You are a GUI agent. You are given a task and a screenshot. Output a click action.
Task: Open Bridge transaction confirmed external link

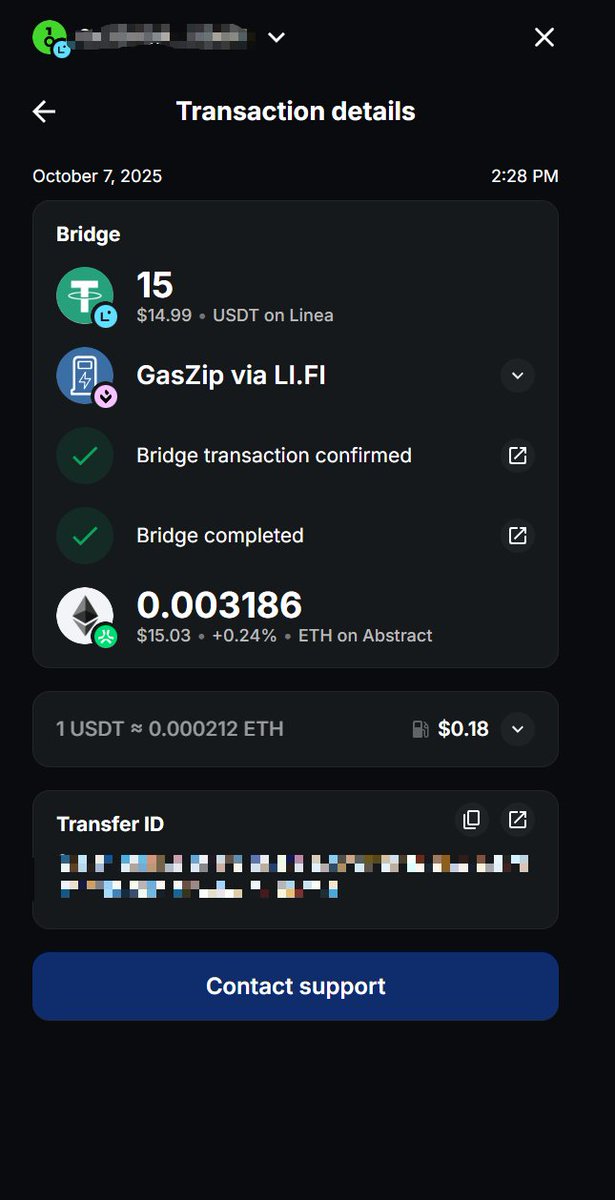pos(517,456)
